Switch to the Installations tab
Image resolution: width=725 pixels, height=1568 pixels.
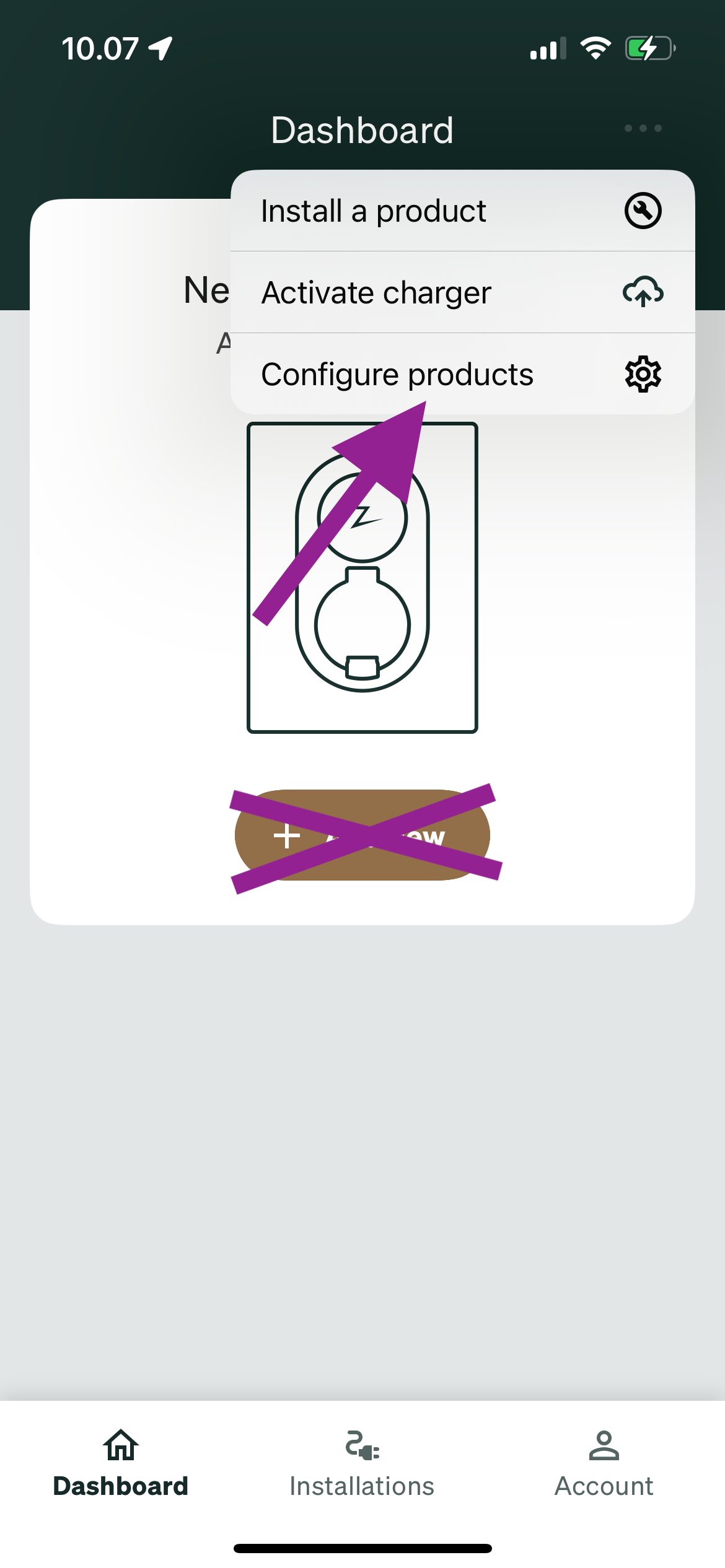(362, 1465)
